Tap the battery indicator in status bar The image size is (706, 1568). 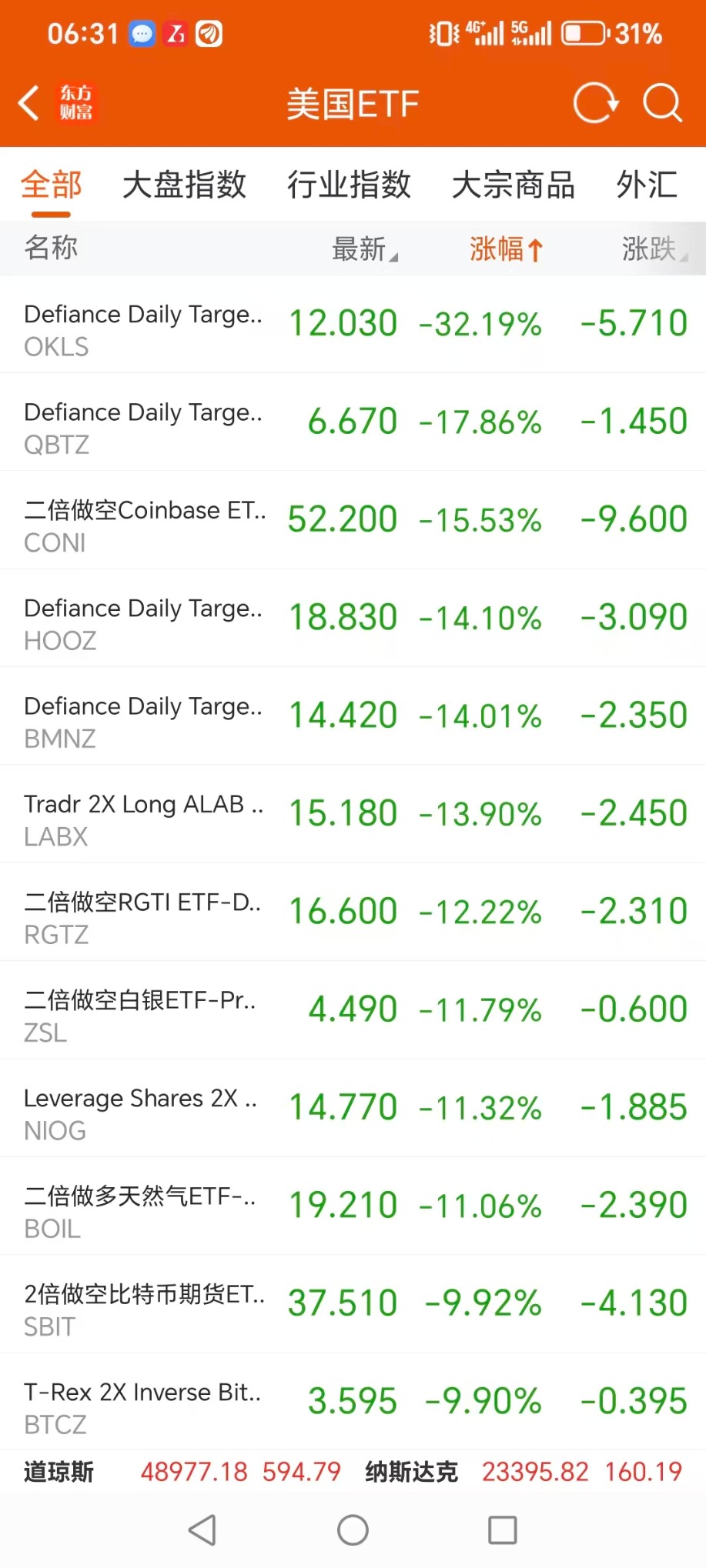tap(583, 33)
